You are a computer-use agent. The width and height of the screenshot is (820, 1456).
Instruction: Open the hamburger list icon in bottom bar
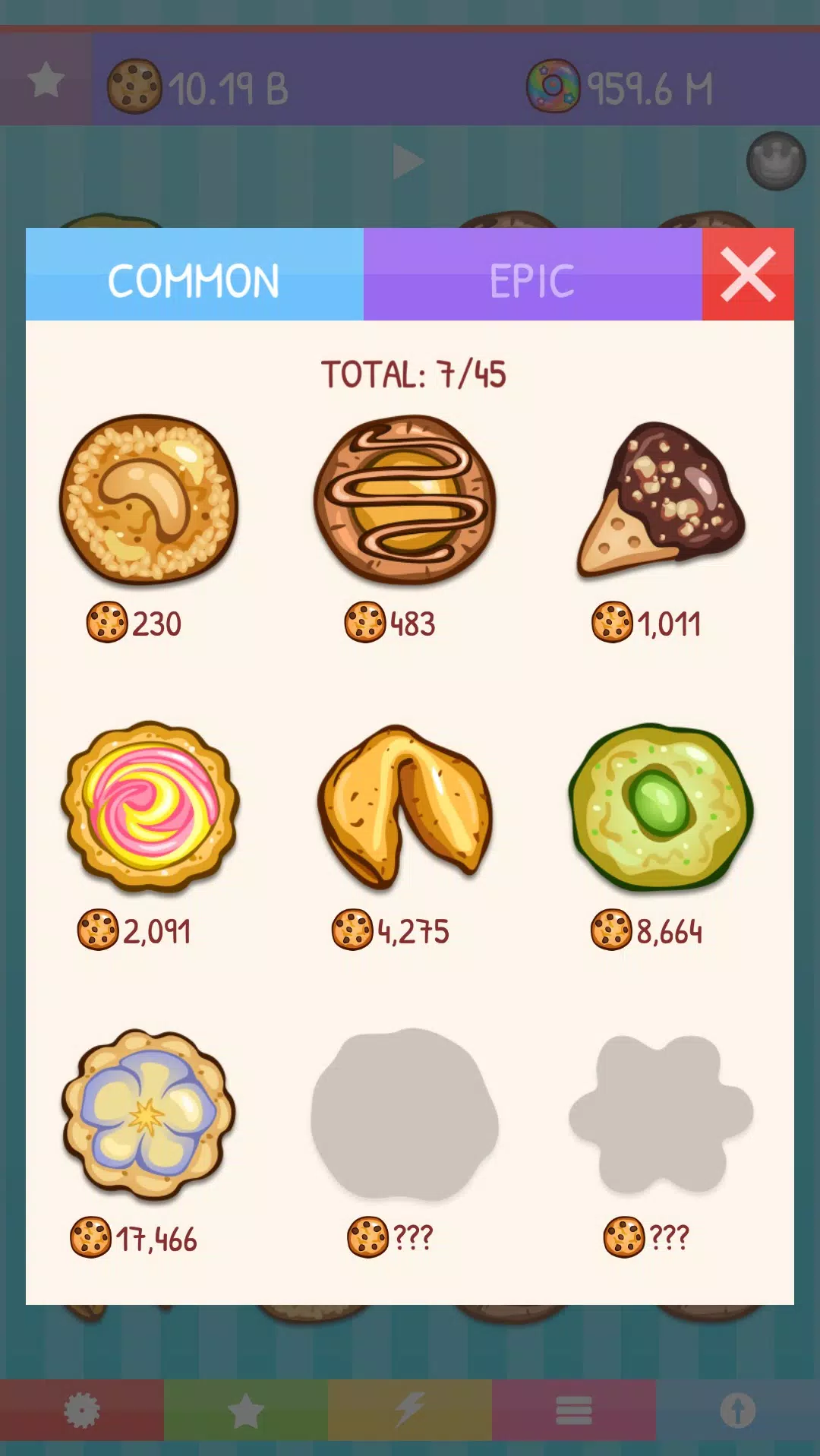tap(574, 1409)
